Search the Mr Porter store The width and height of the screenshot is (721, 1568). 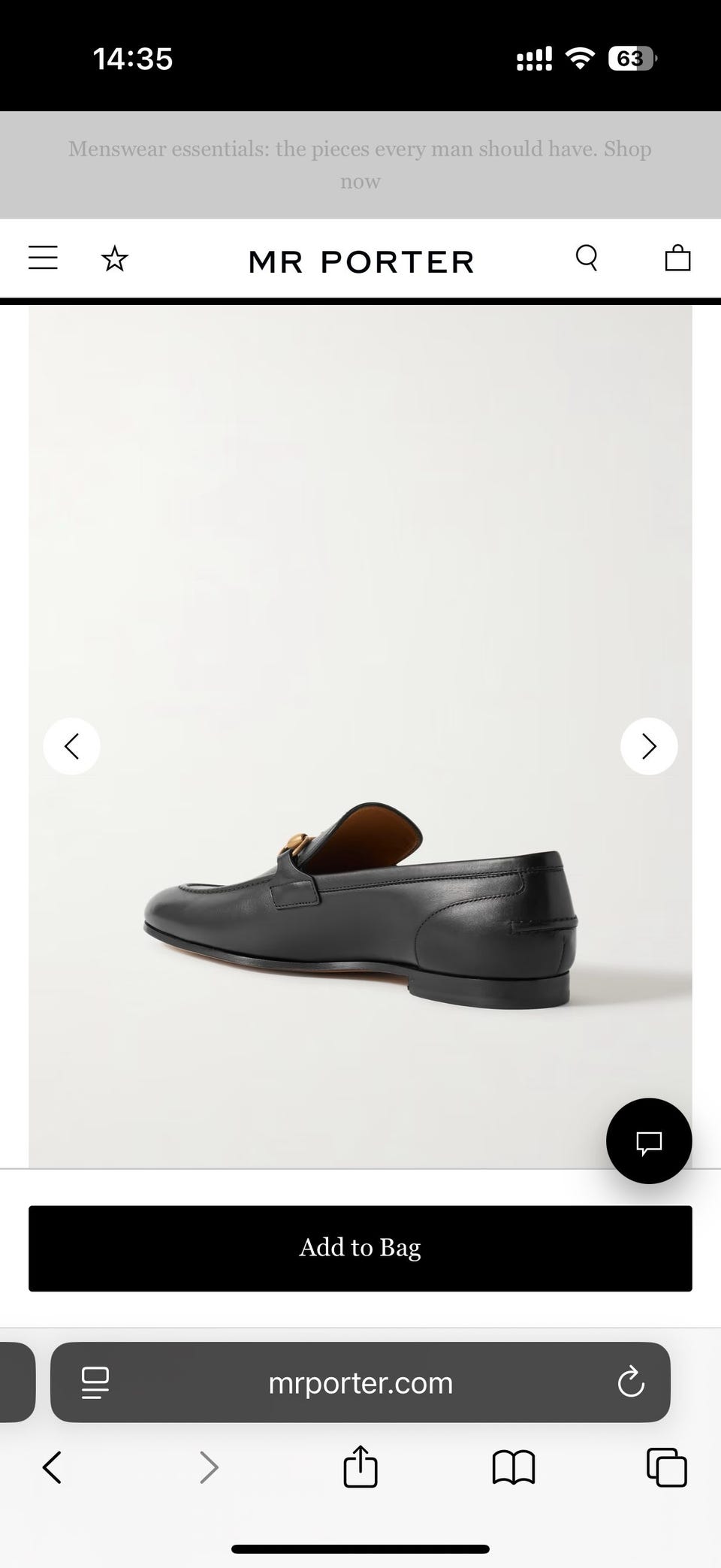click(x=587, y=258)
